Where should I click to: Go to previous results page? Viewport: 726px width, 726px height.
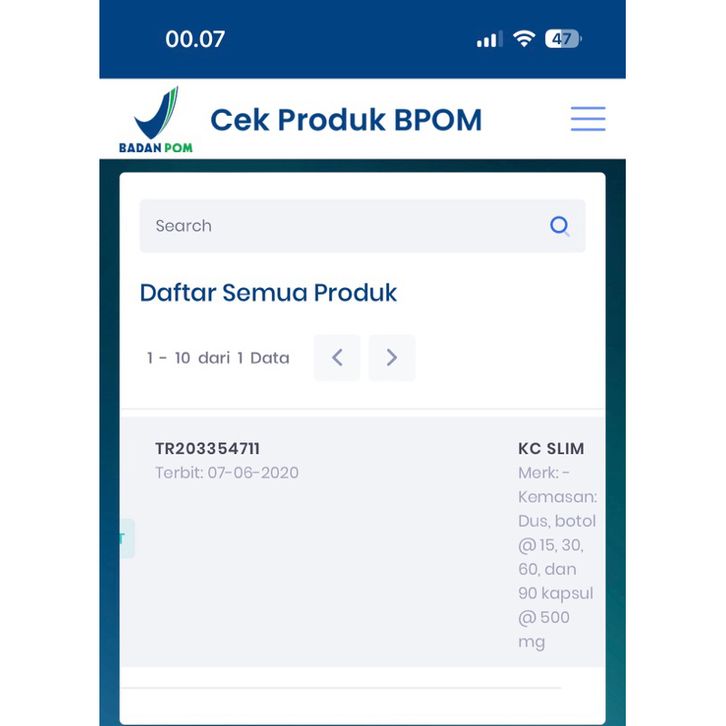[337, 358]
